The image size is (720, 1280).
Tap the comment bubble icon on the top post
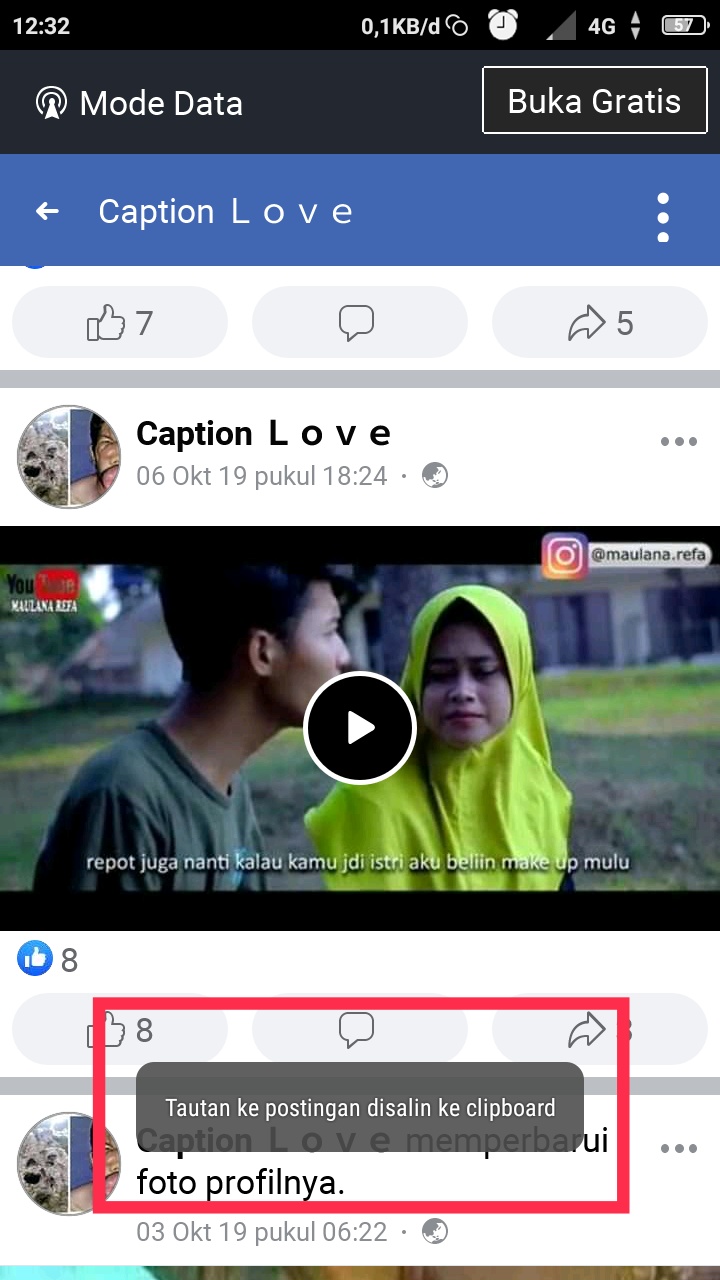point(359,322)
